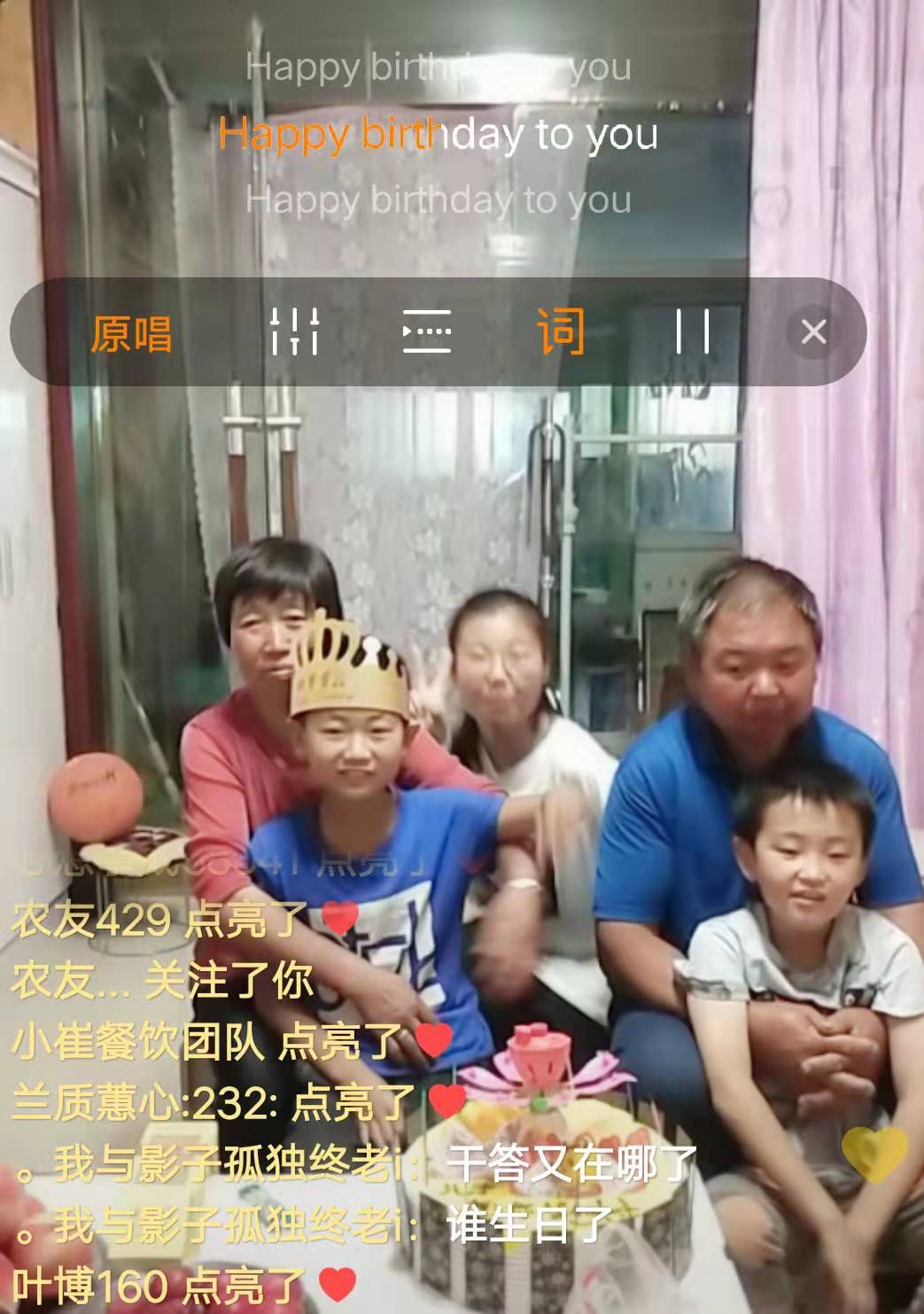Toggle the 原唱 original vocals option

[131, 334]
